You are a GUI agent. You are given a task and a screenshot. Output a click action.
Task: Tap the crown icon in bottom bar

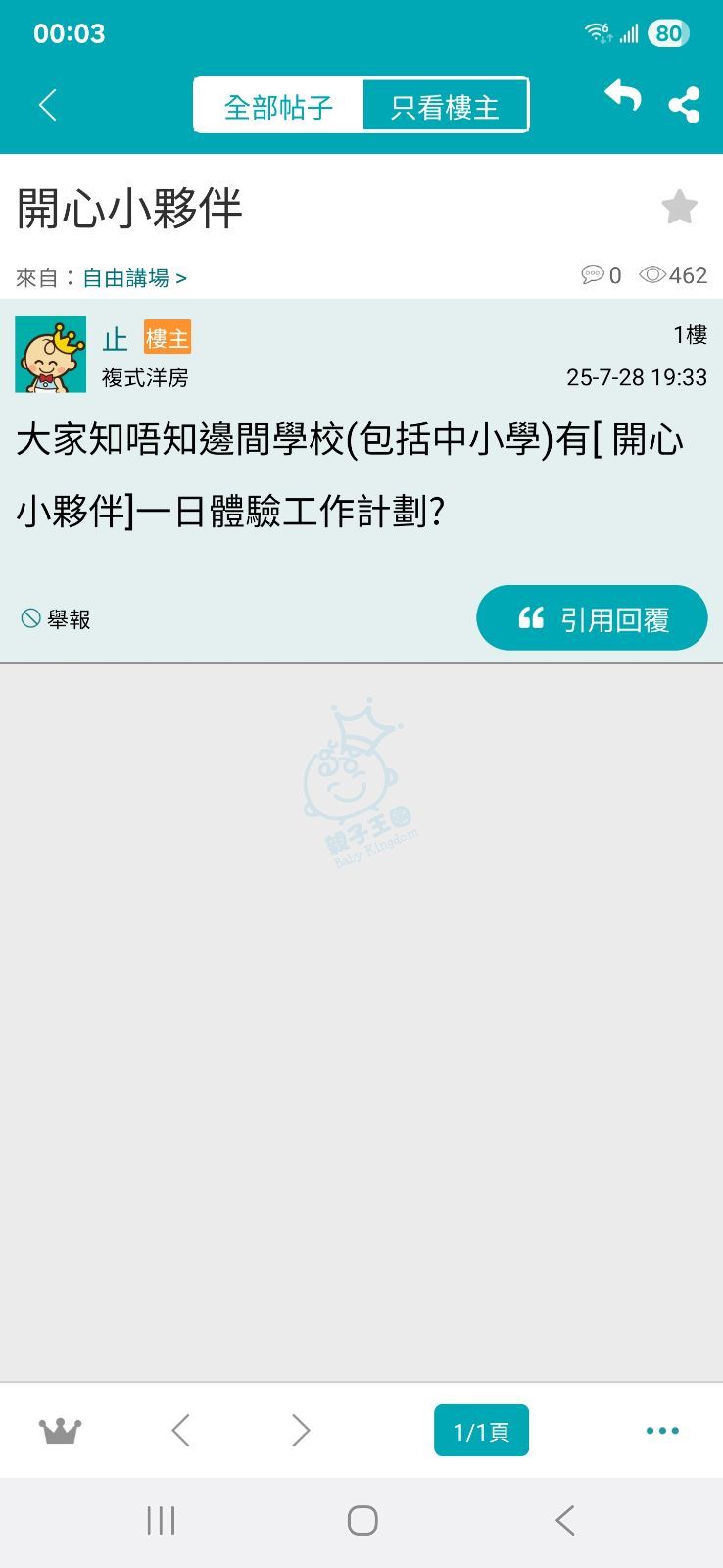[x=60, y=1431]
